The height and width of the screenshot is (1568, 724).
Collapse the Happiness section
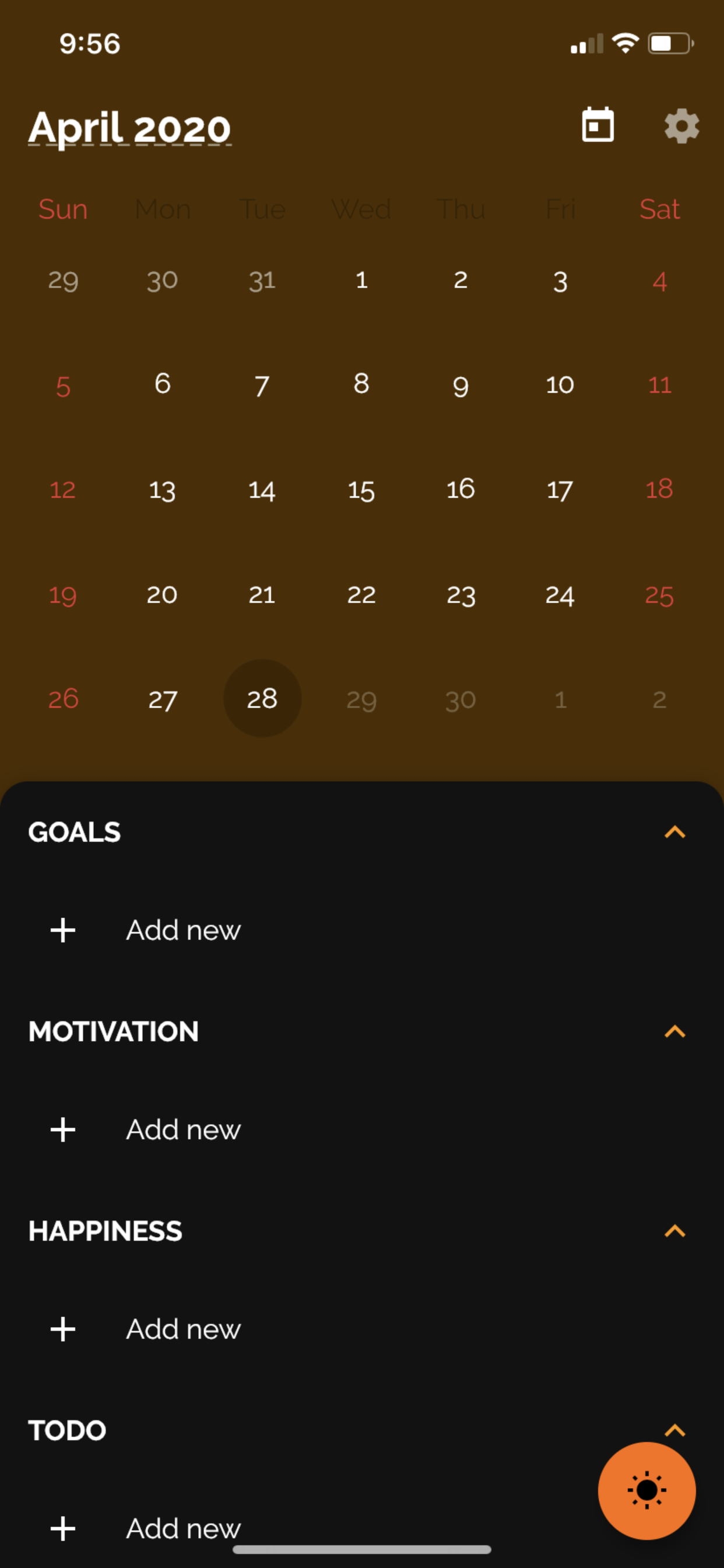(674, 1231)
